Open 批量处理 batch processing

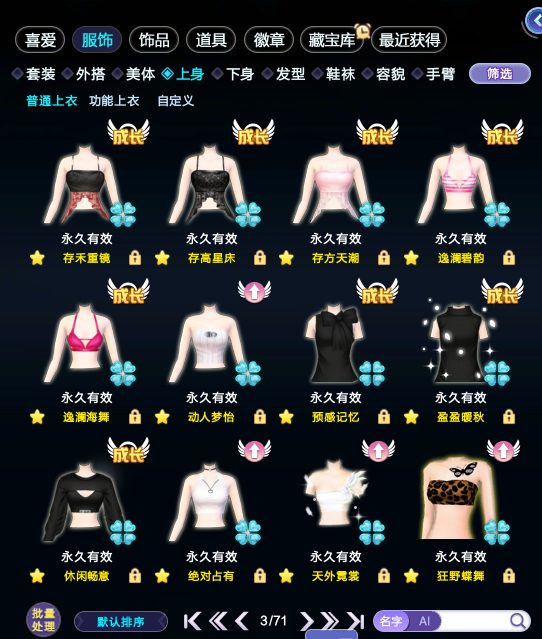(x=43, y=620)
